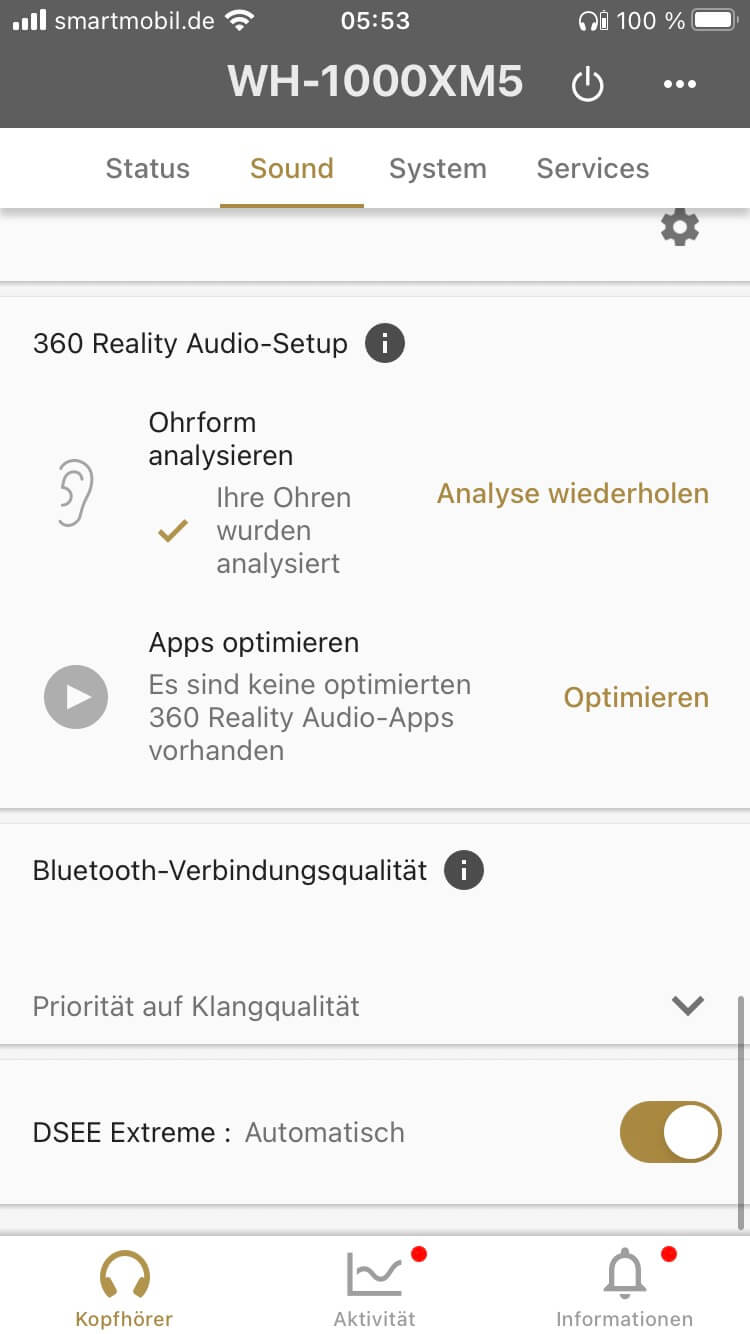Open the gear settings icon
Image resolution: width=750 pixels, height=1334 pixels.
click(x=680, y=228)
